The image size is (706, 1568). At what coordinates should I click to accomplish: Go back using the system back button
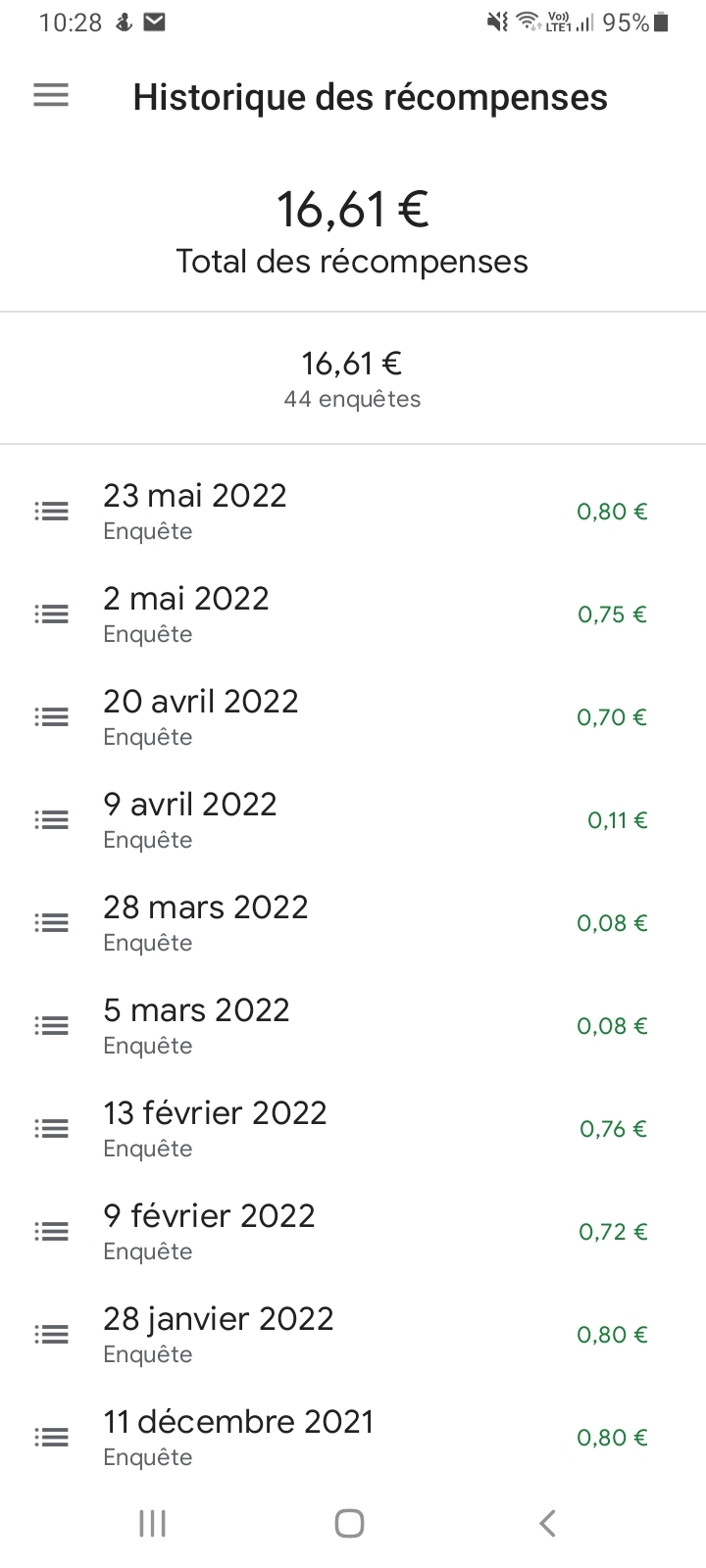point(547,1523)
